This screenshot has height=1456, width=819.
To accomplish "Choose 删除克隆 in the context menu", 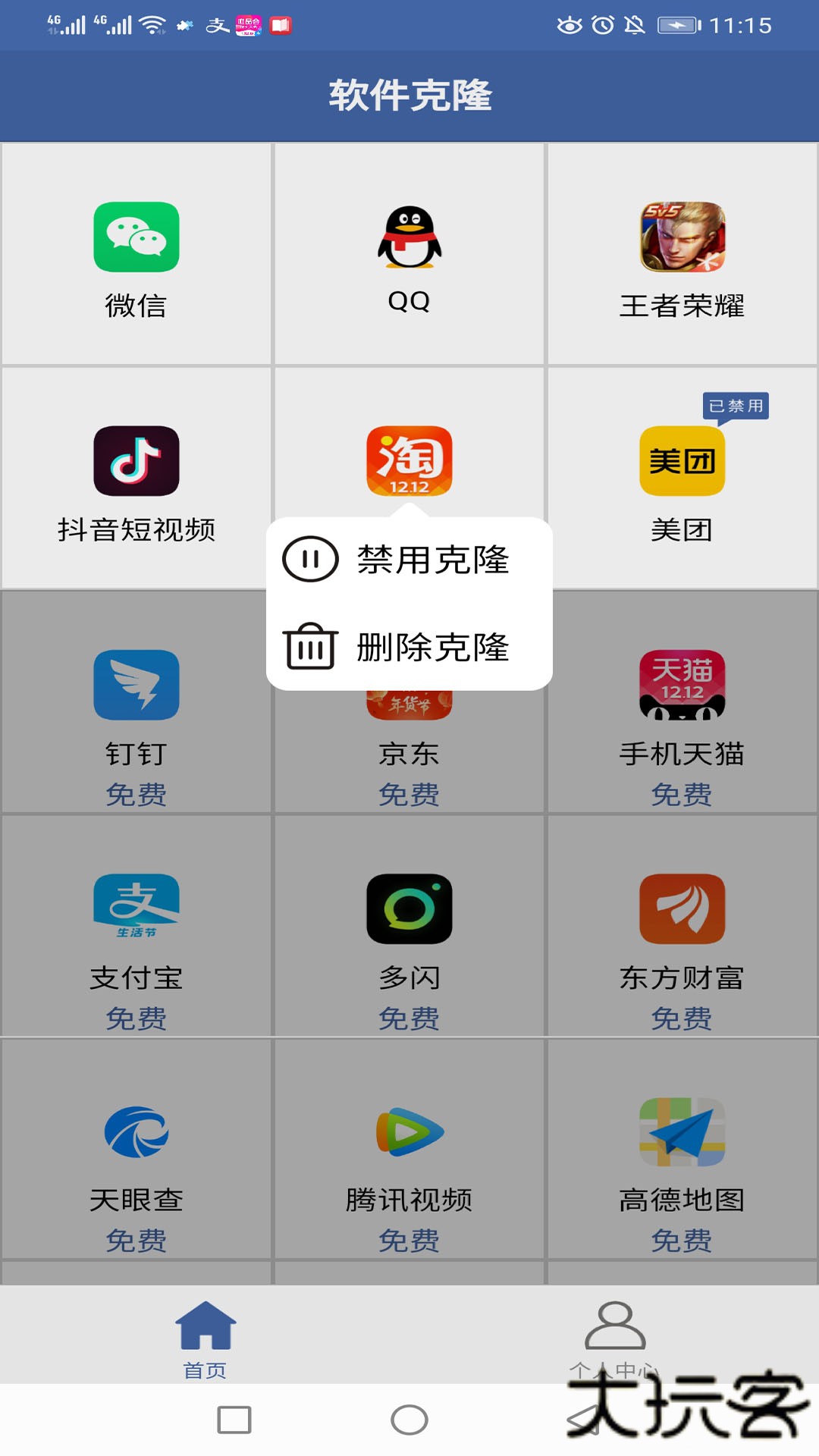I will [x=409, y=647].
